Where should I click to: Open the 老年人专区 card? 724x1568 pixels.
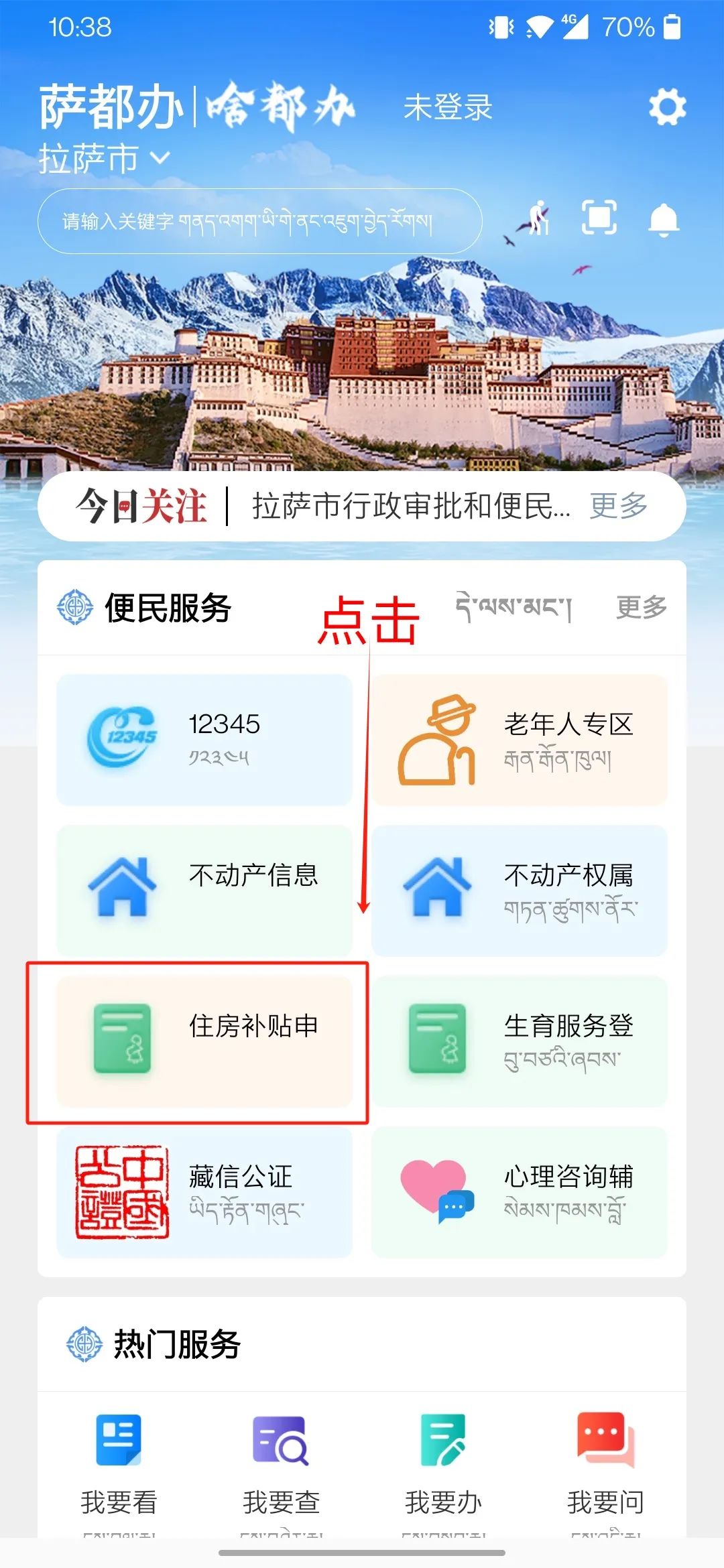520,740
